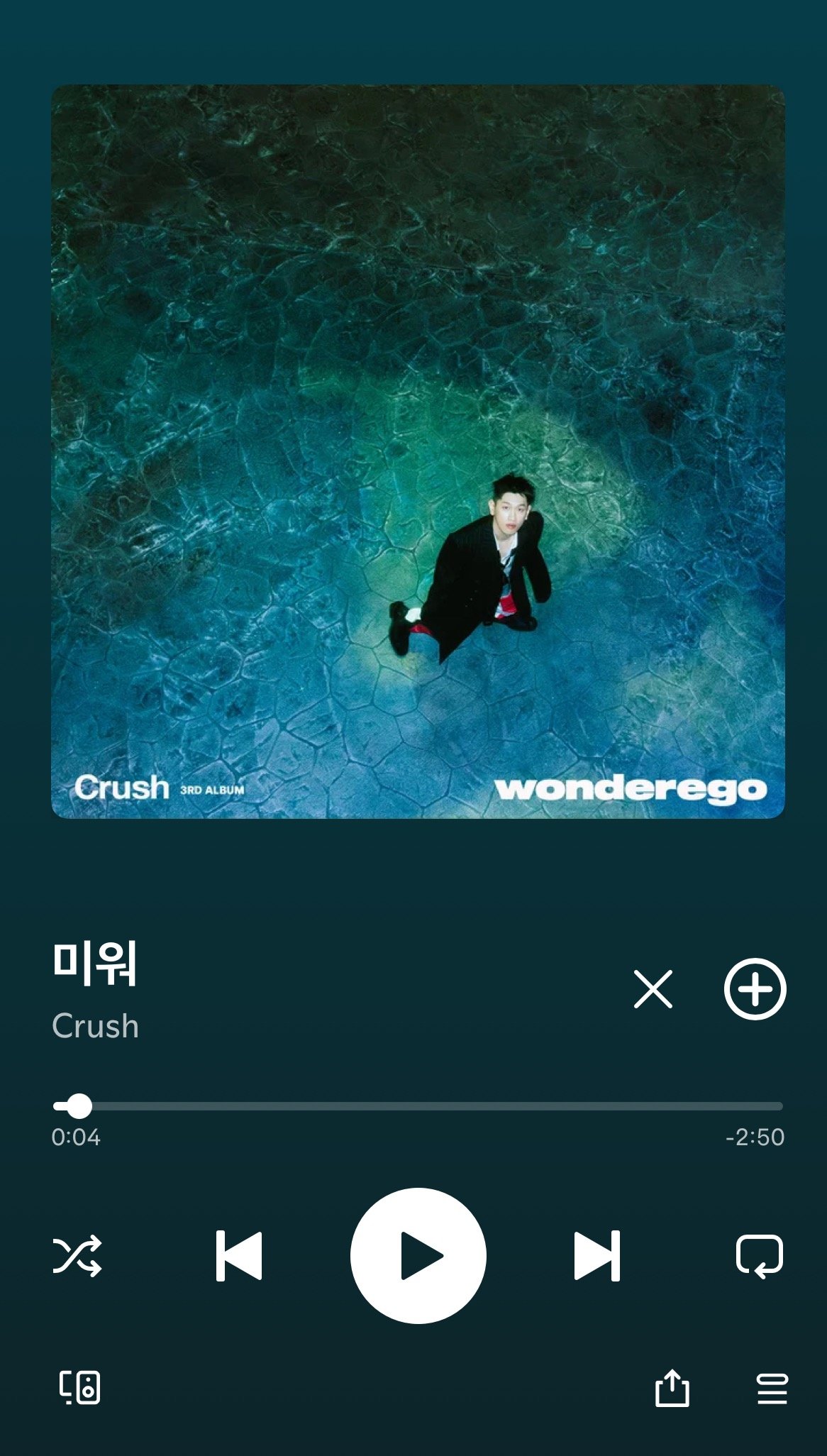Open the wonderego album cover
Screen dimensions: 827x1456
[x=418, y=451]
